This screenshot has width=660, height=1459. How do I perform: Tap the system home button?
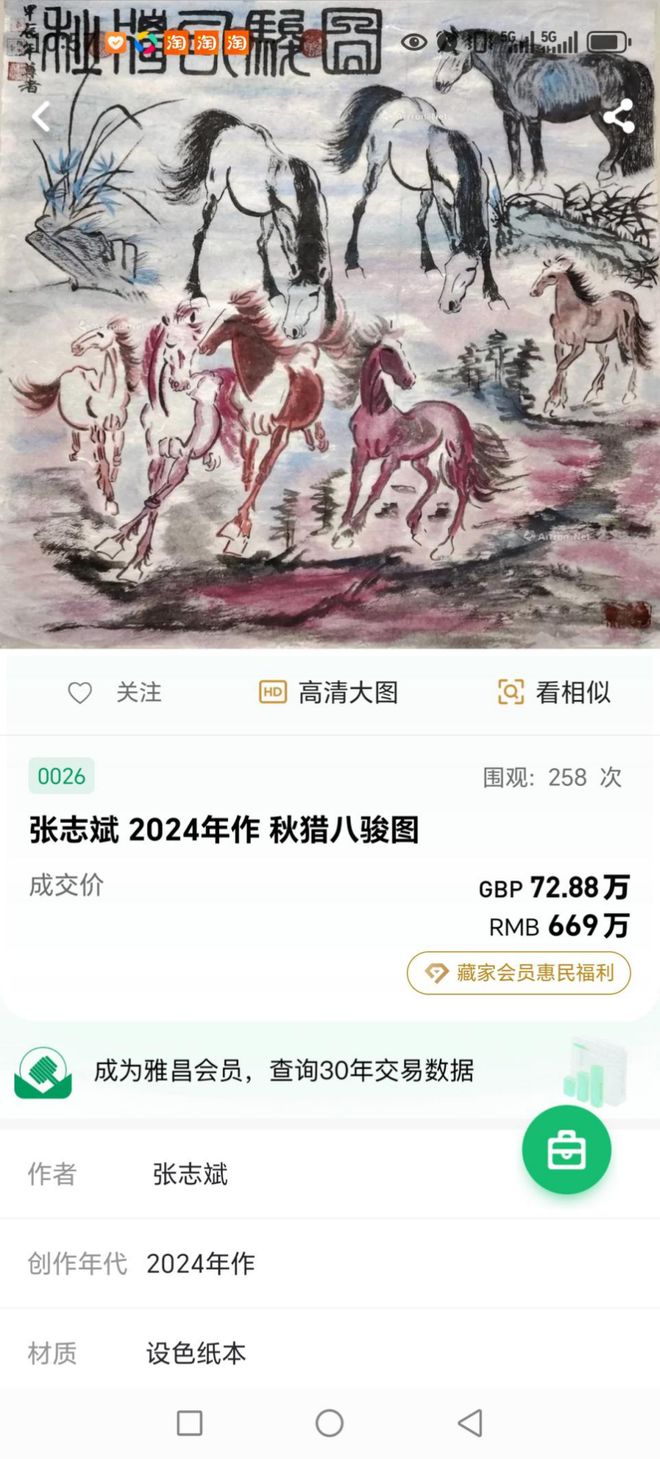point(329,1422)
